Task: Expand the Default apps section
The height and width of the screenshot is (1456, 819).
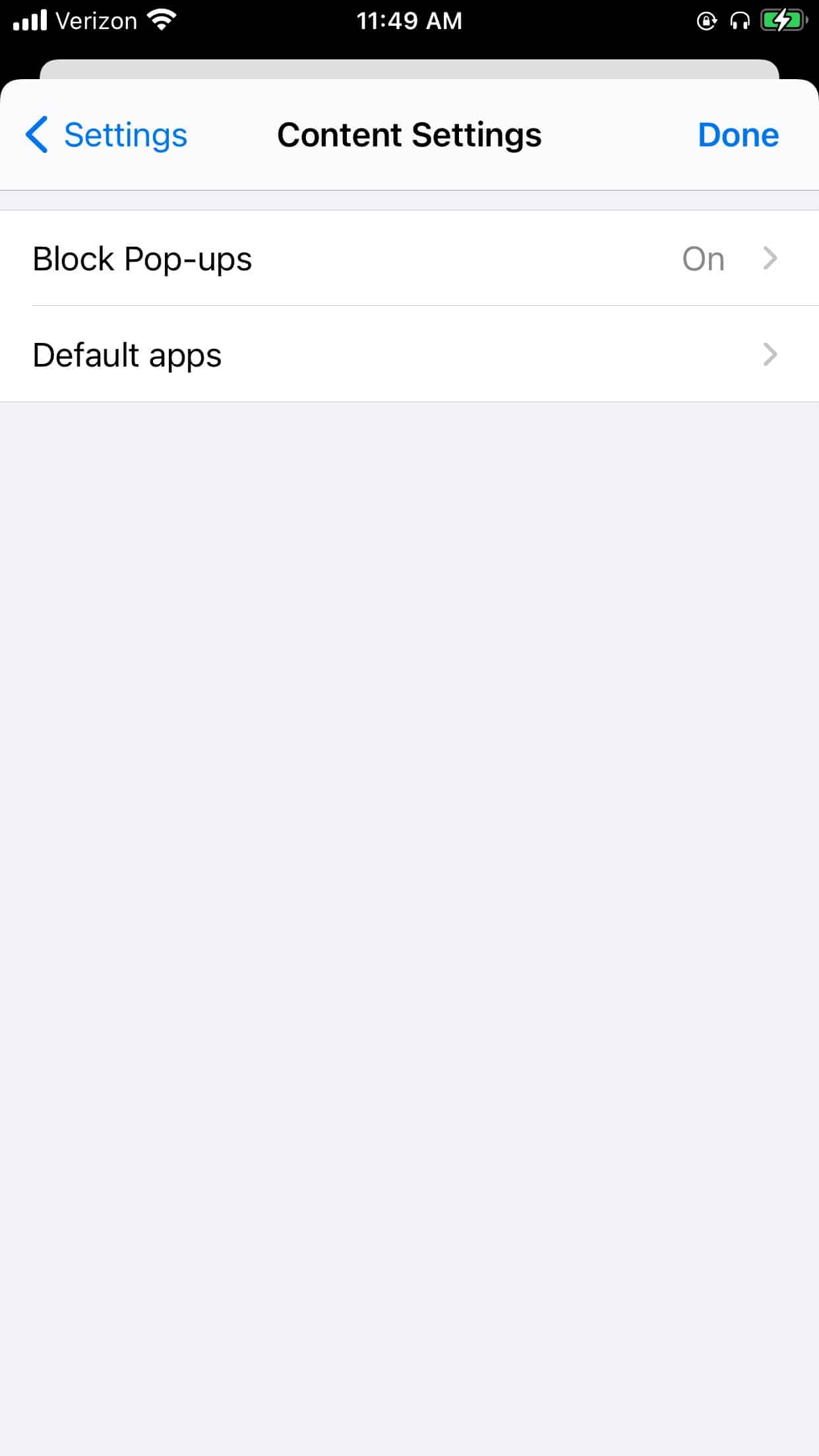Action: pos(409,355)
